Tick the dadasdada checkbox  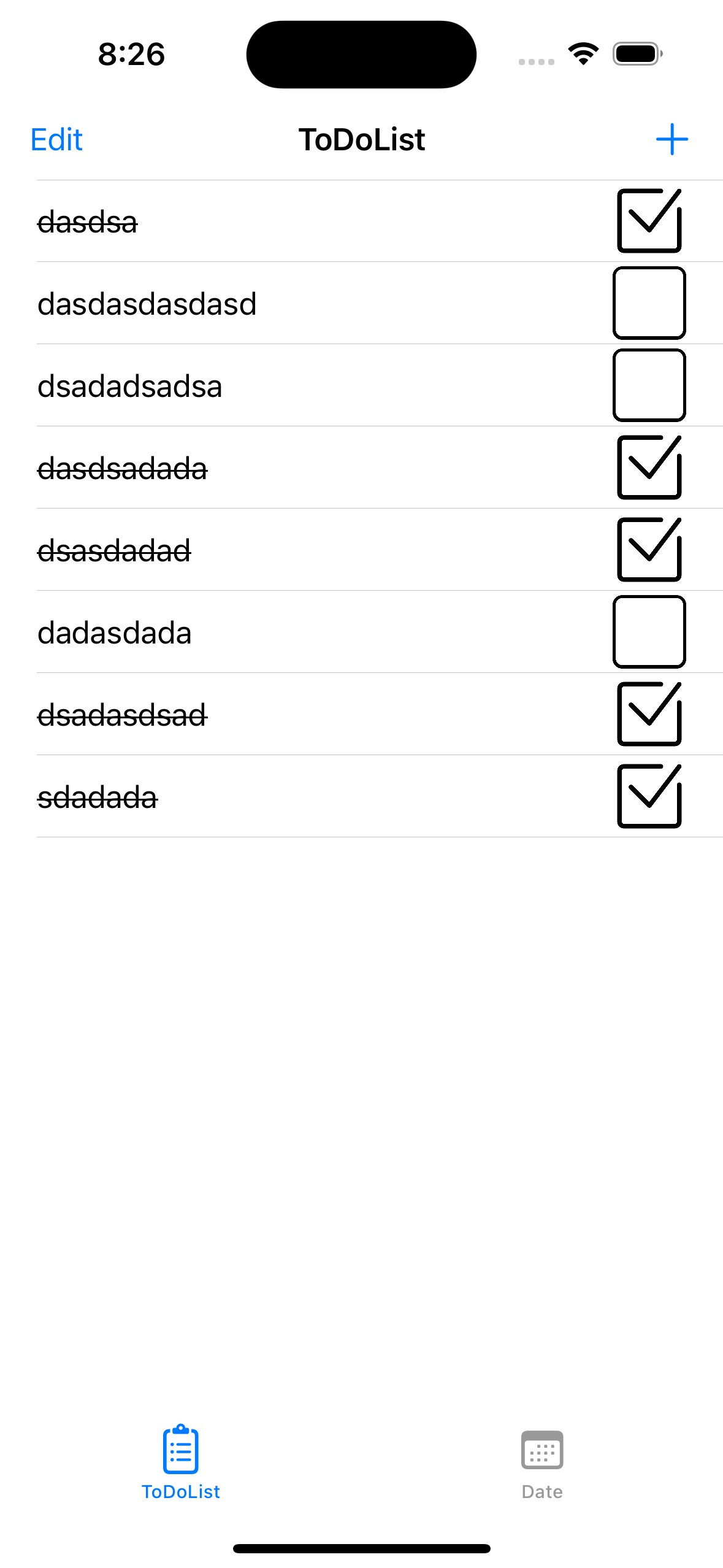click(649, 632)
